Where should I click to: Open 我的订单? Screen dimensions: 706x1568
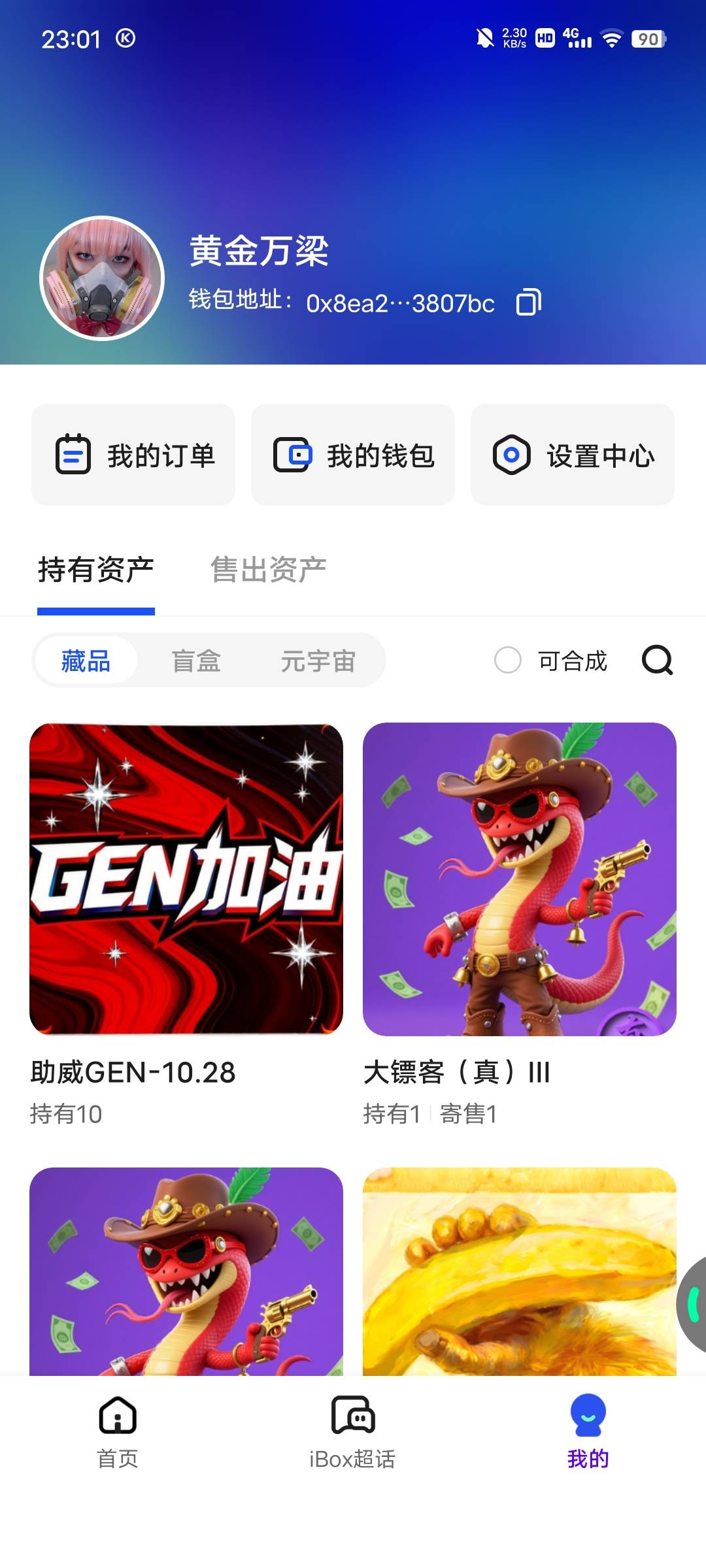pos(133,455)
